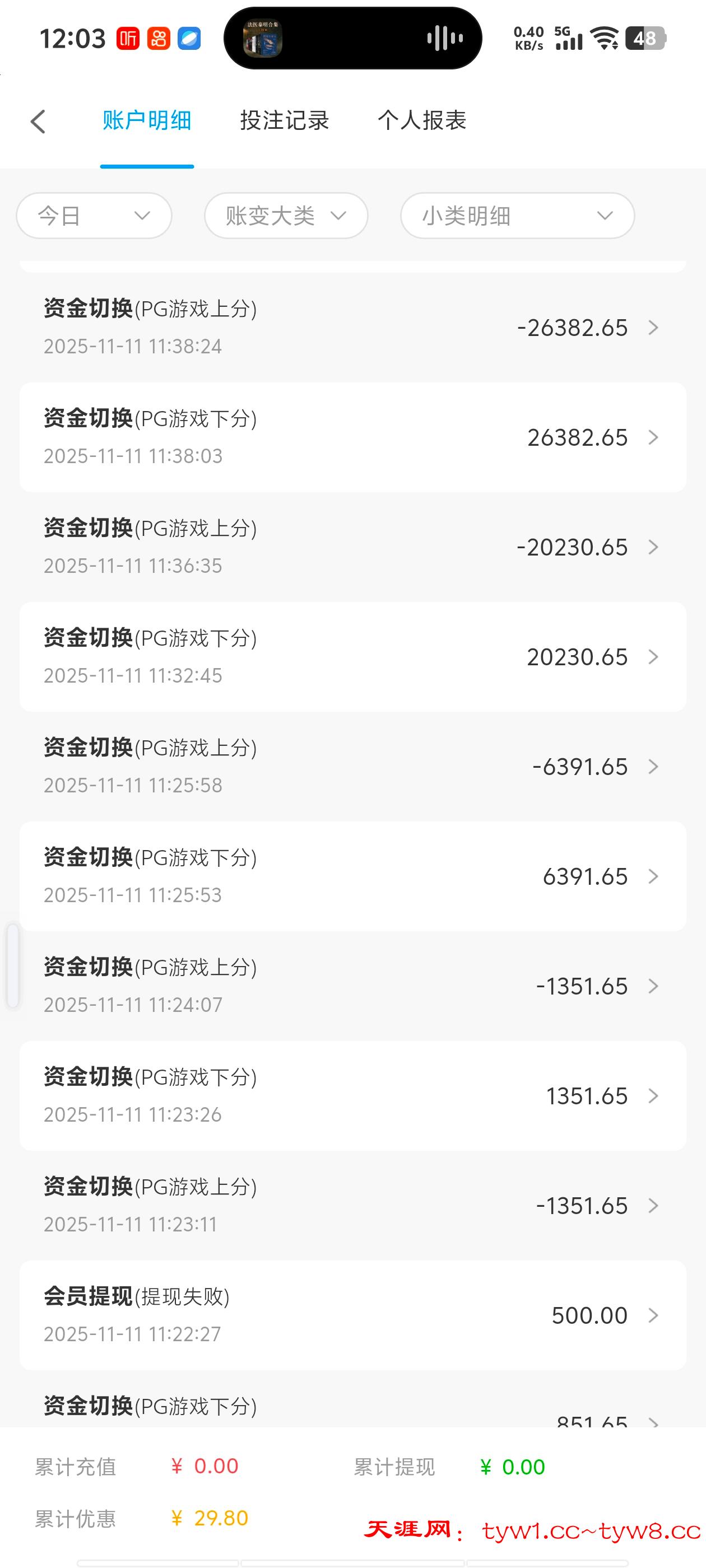Viewport: 706px width, 1568px height.
Task: View the 1351.65 transfer at 11:23:26
Action: pos(352,1096)
